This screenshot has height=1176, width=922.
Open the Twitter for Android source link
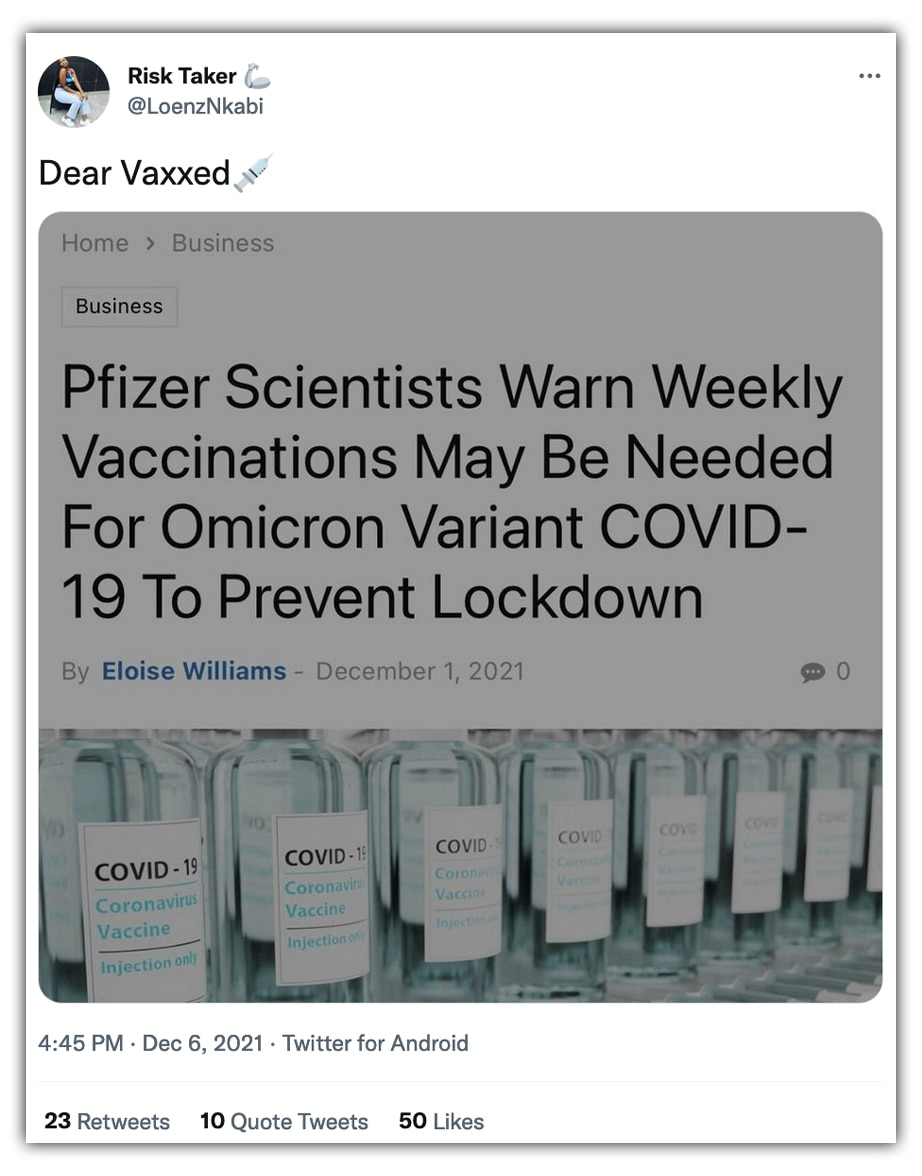[x=375, y=1043]
